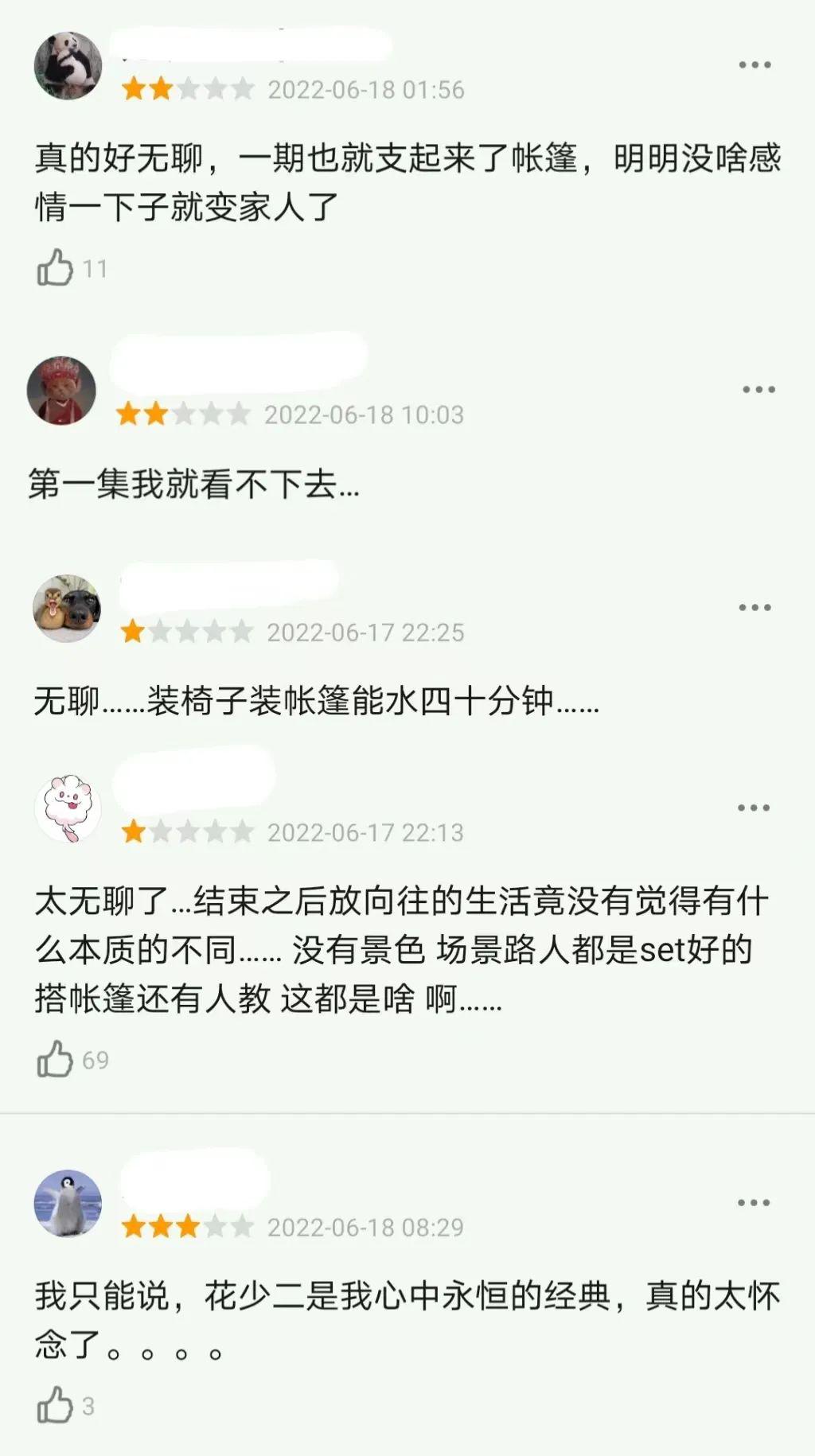
Task: View profile of the red-hat avatar reviewer
Action: (x=62, y=391)
